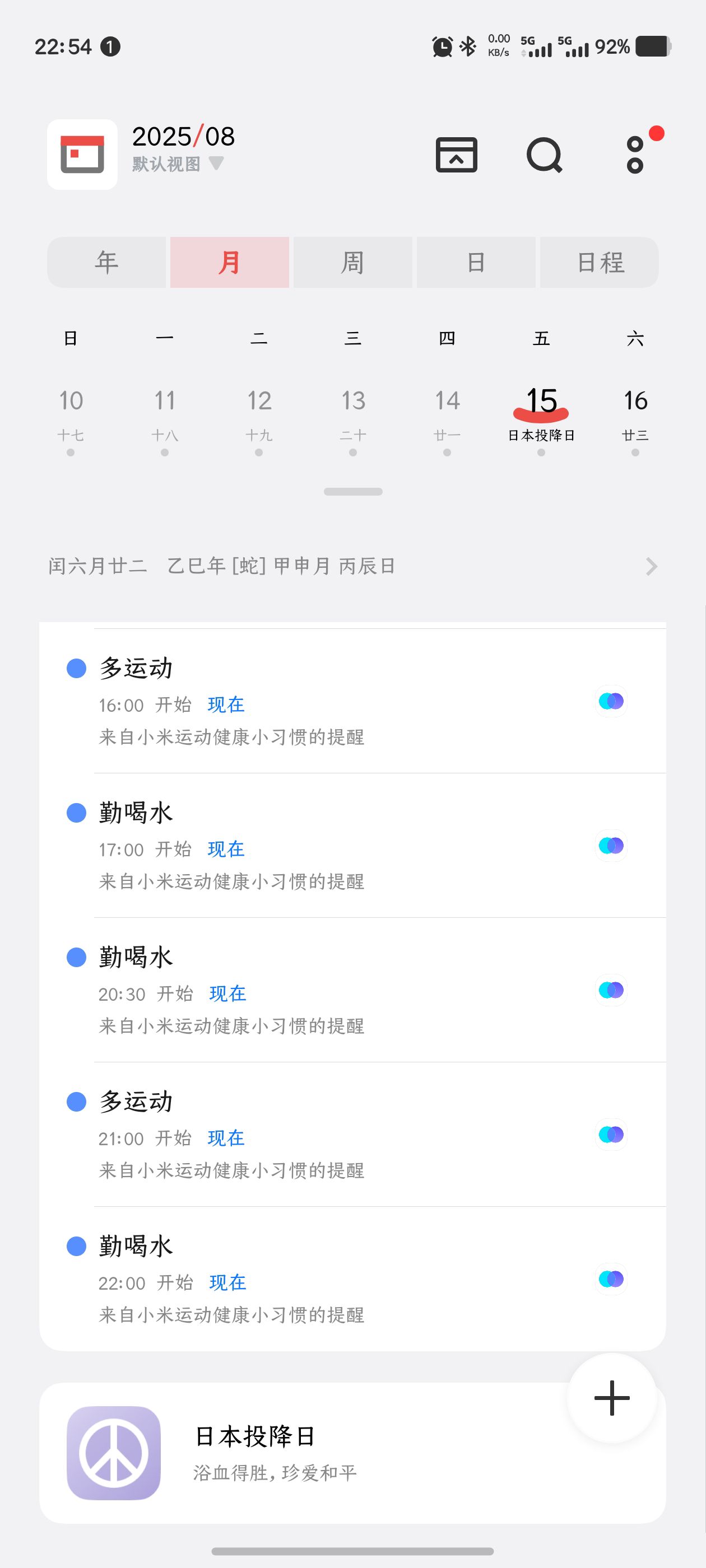Switch to the 周 view tab
Viewport: 706px width, 1568px height.
pos(352,262)
